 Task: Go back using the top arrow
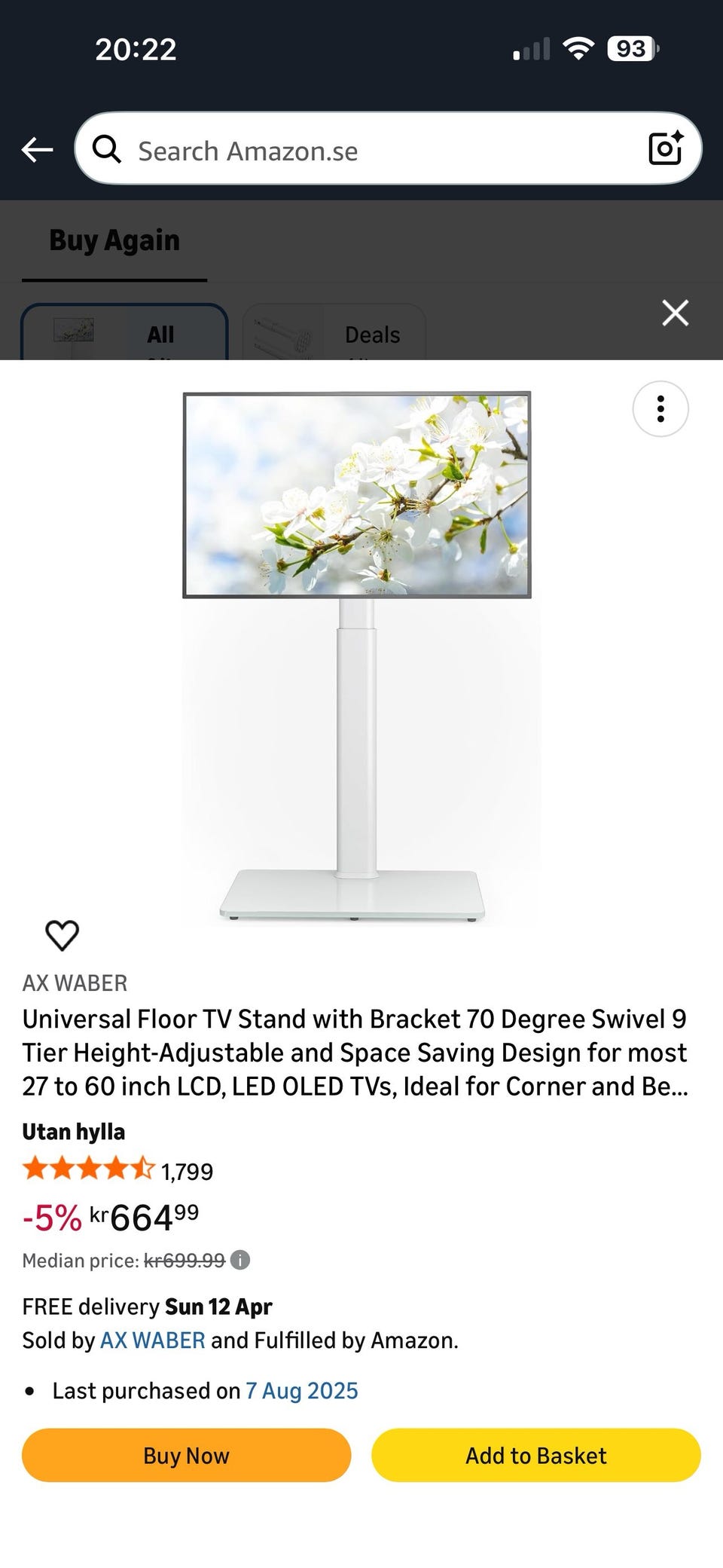(37, 149)
